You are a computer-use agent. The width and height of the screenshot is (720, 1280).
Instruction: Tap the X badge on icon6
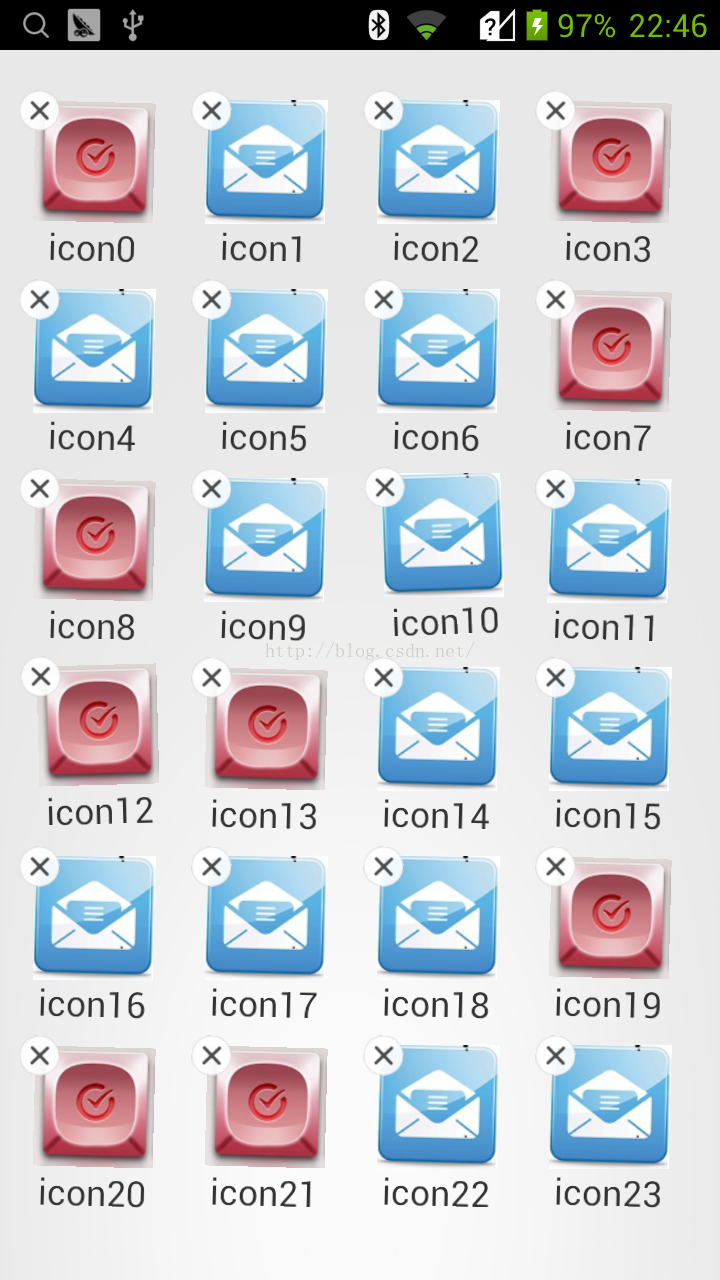(x=384, y=299)
